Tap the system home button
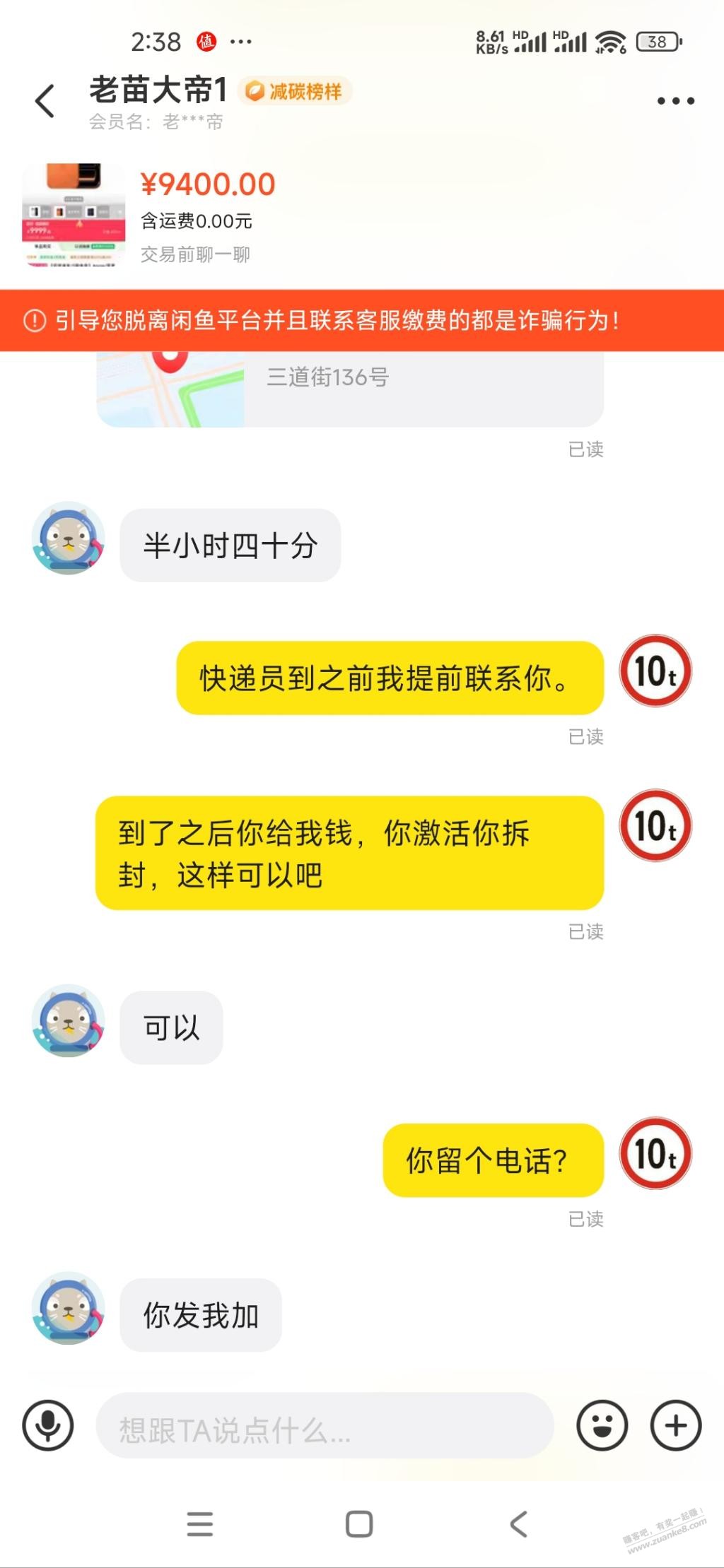Viewport: 724px width, 1568px height. [359, 1523]
